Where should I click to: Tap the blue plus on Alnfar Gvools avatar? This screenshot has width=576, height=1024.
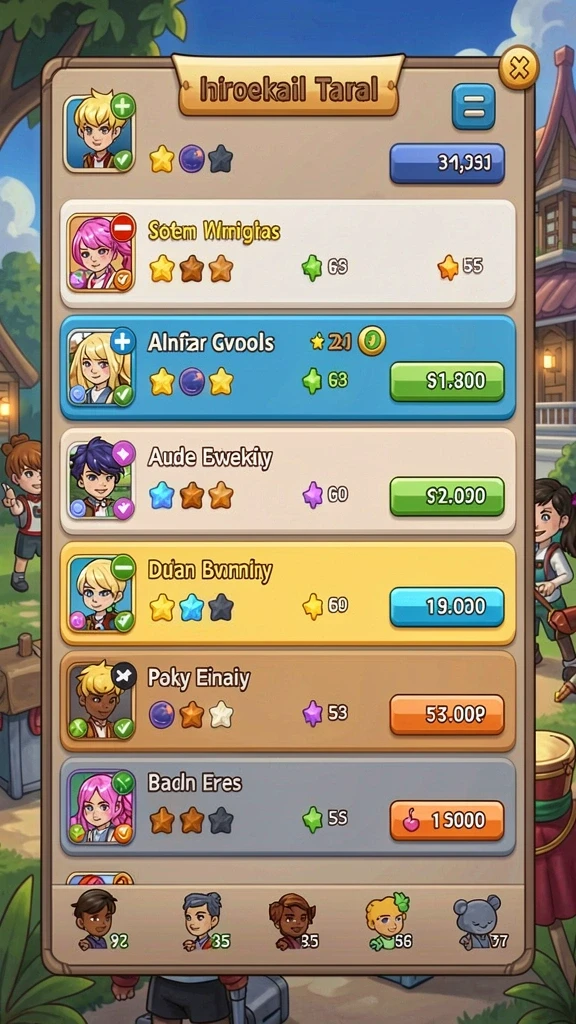(x=122, y=341)
